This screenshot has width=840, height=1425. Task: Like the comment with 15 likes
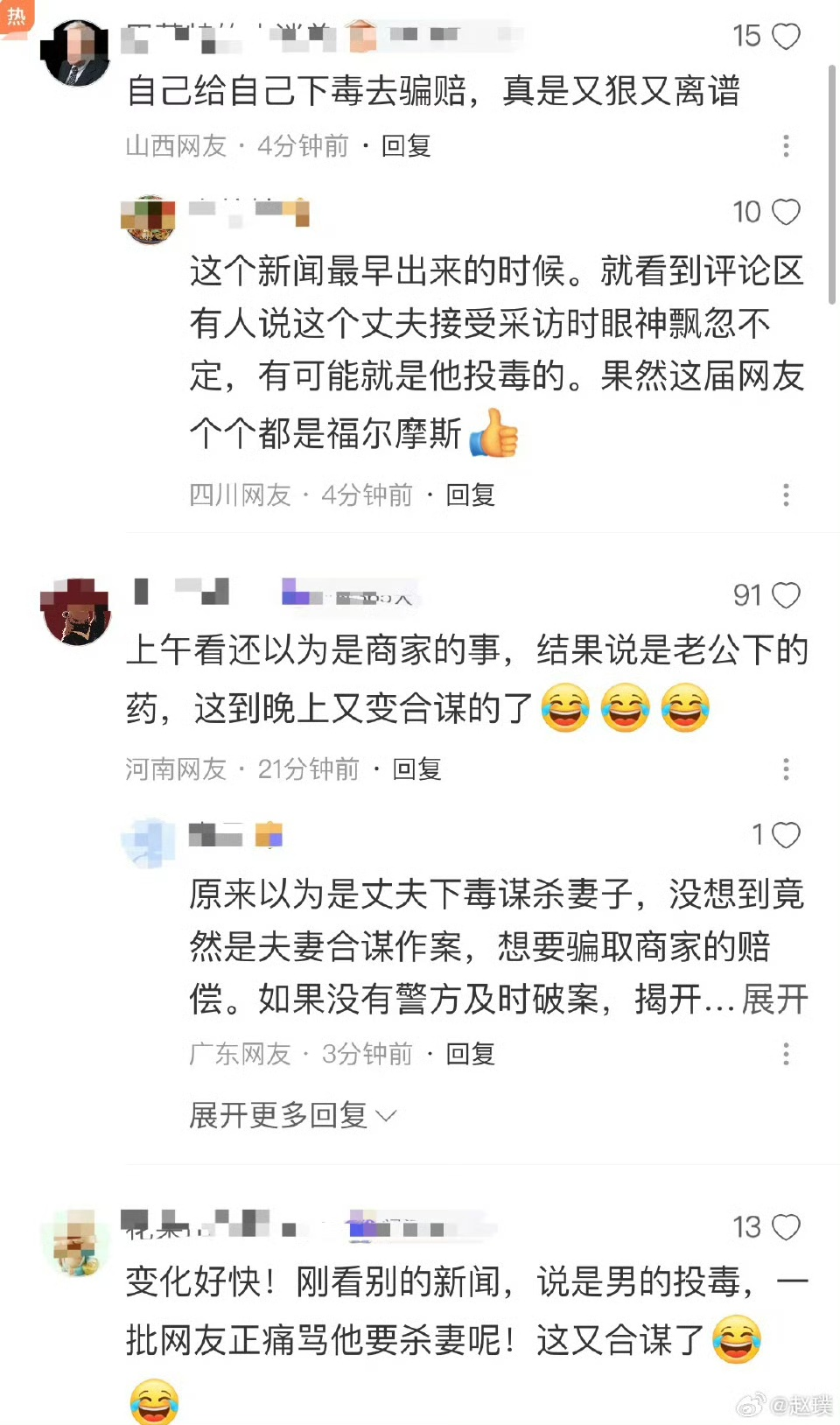[x=786, y=36]
